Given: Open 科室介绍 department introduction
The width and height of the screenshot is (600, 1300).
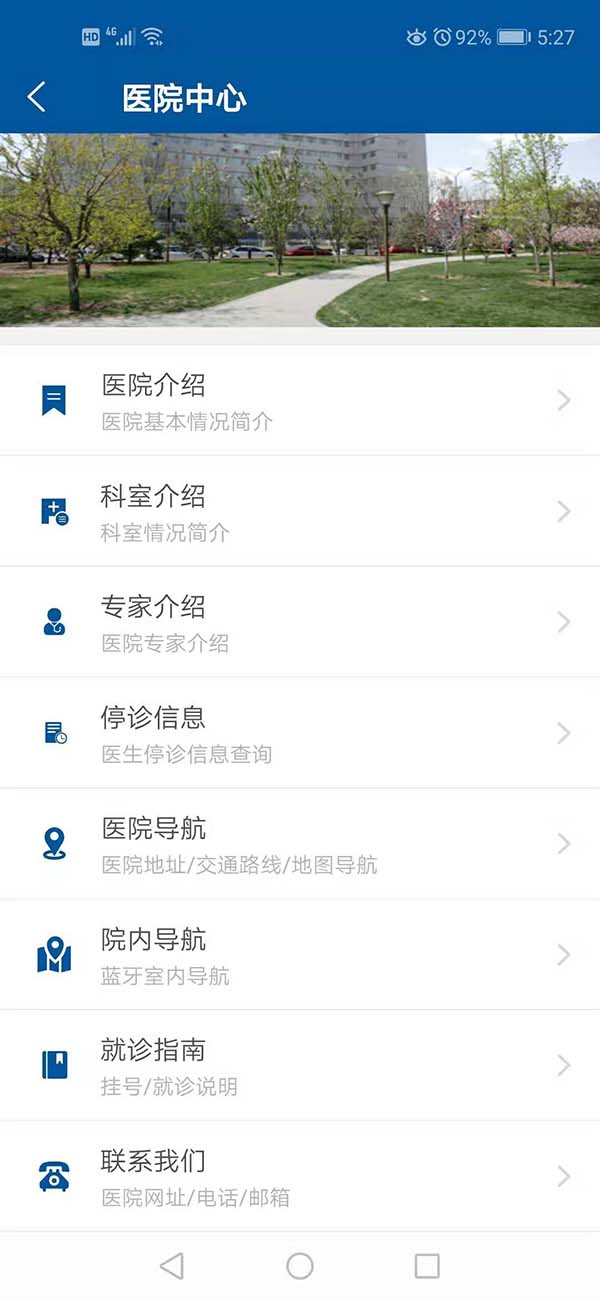Looking at the screenshot, I should pyautogui.click(x=300, y=511).
